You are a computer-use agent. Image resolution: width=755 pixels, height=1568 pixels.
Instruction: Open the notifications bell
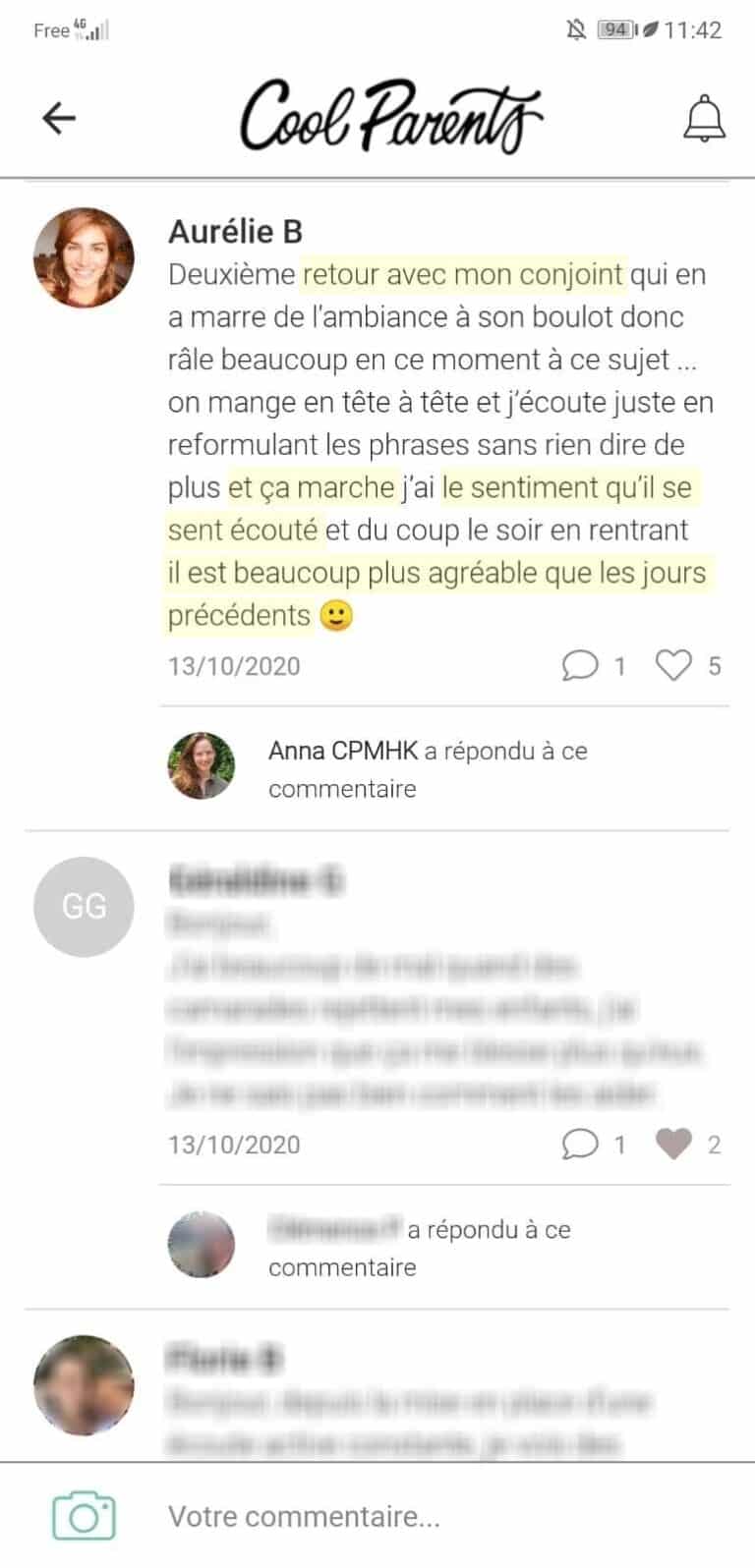click(x=704, y=119)
